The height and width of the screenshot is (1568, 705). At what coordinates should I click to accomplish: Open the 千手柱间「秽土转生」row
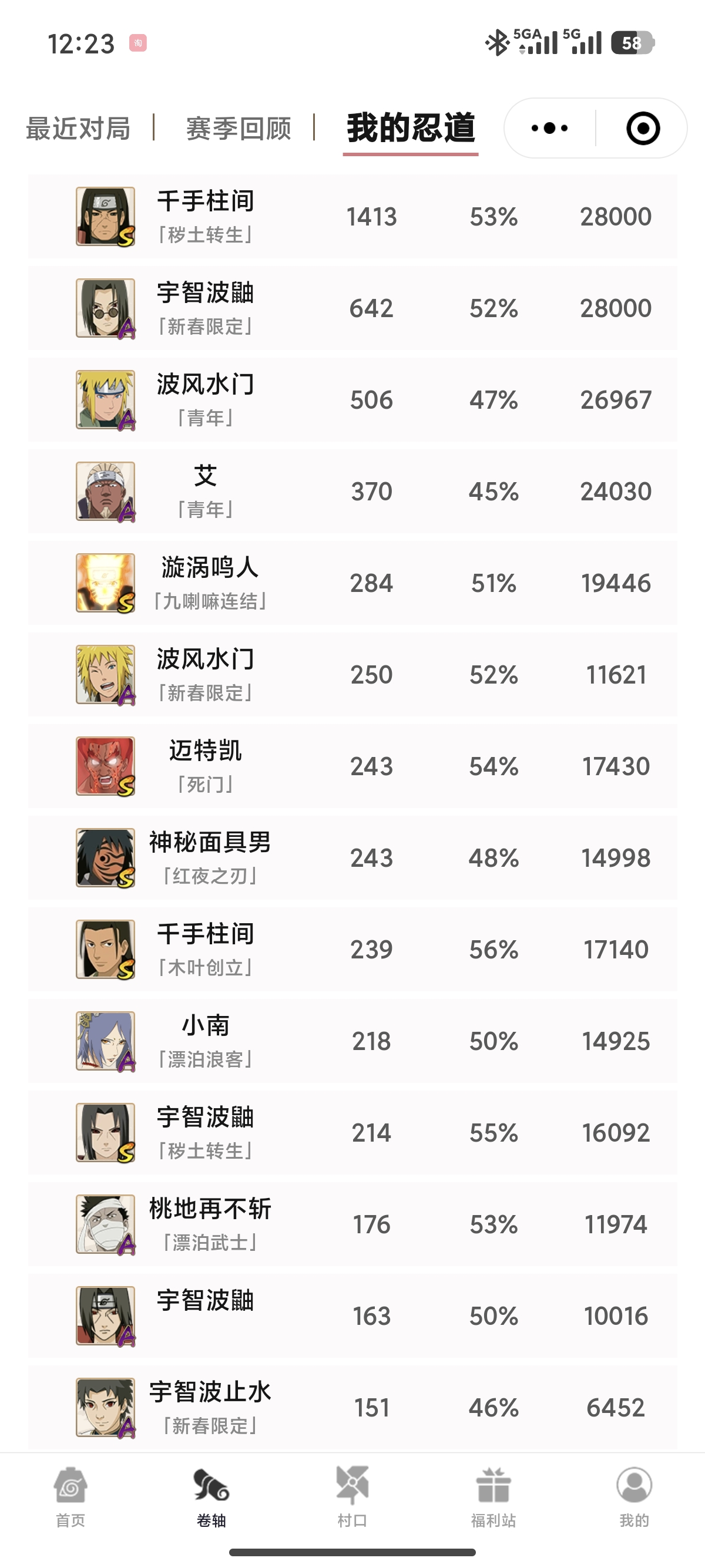click(x=352, y=217)
